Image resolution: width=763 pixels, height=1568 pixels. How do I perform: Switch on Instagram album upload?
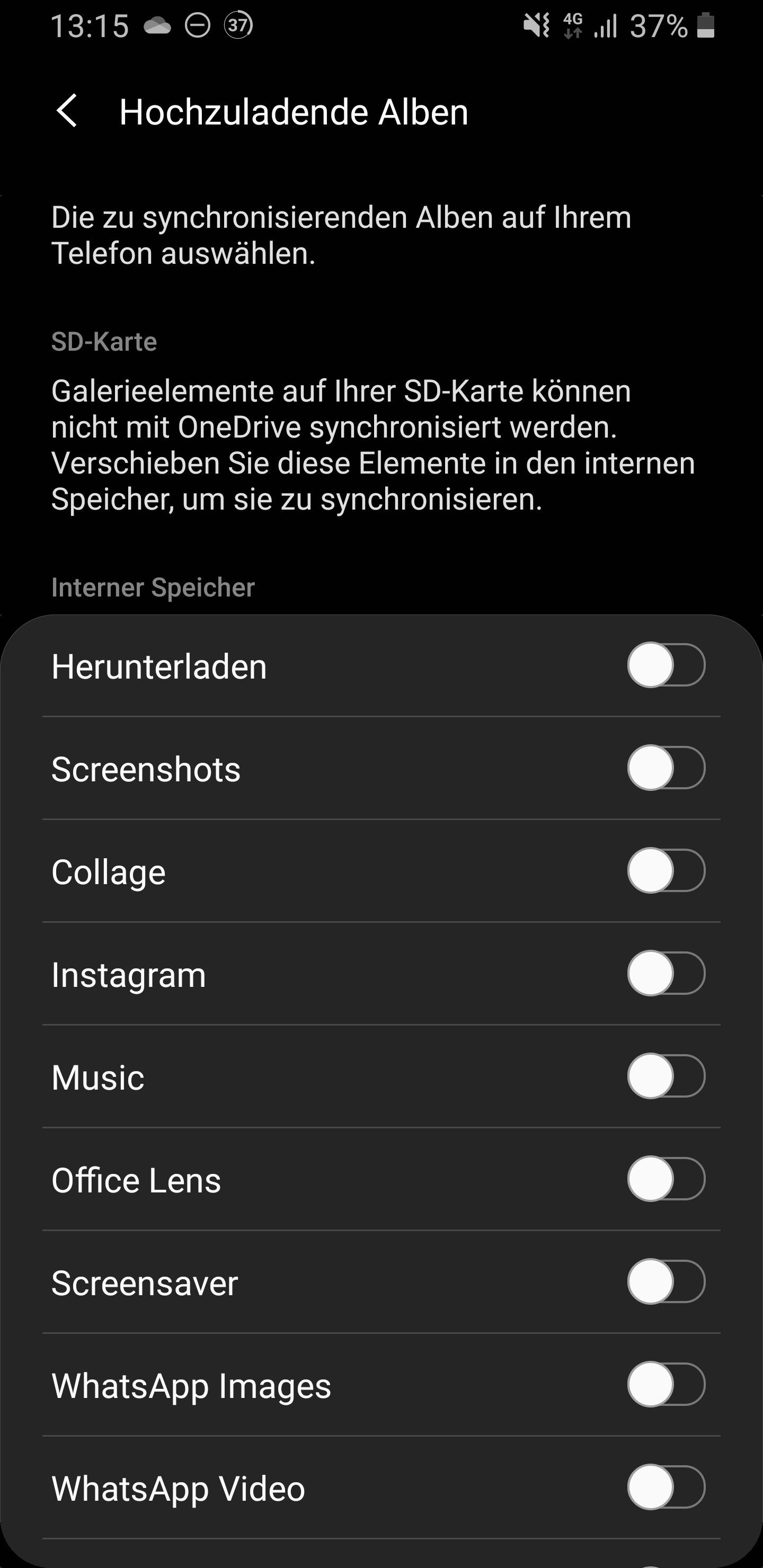[x=666, y=973]
